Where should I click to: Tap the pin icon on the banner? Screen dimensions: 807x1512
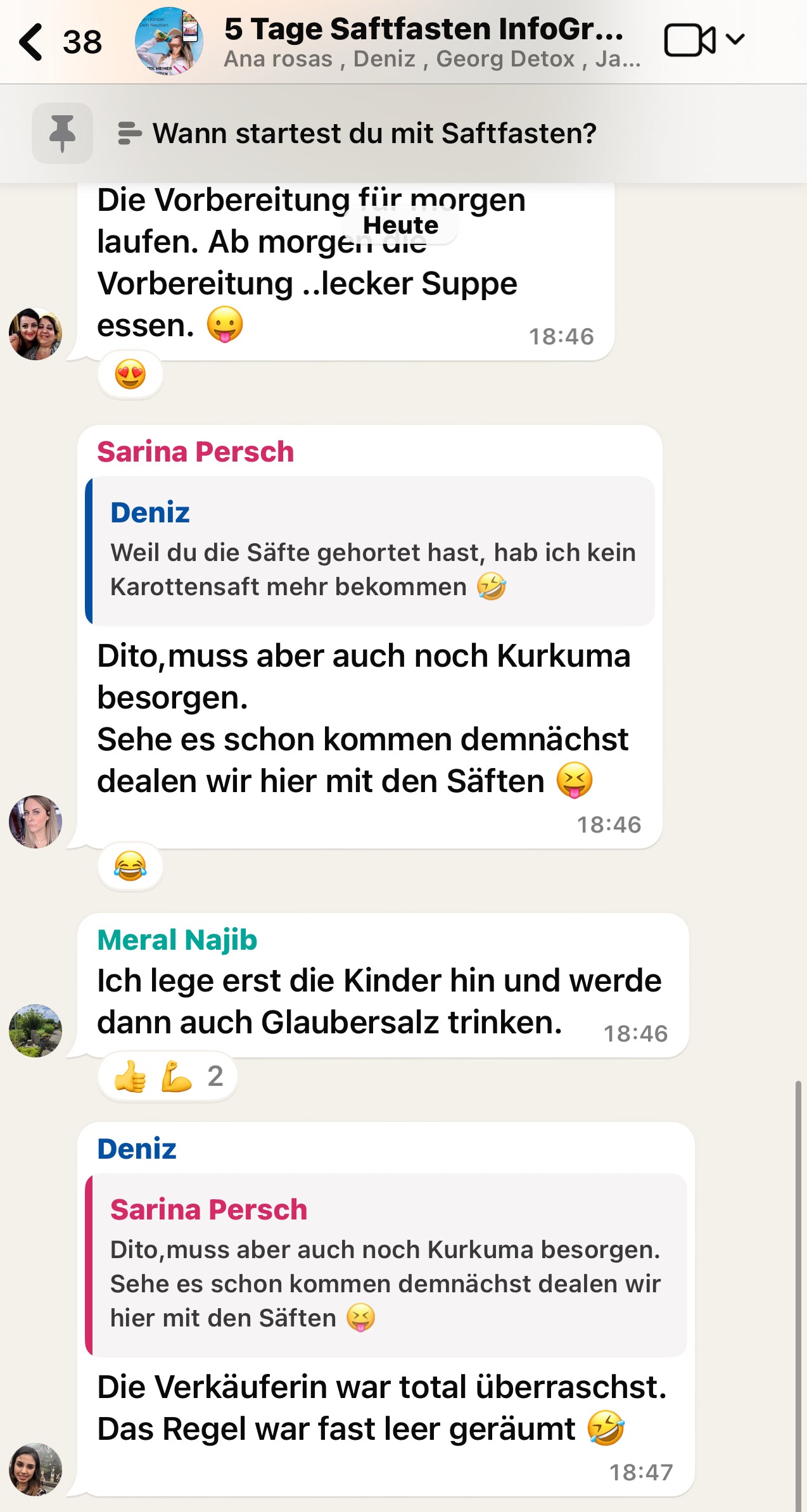coord(61,134)
